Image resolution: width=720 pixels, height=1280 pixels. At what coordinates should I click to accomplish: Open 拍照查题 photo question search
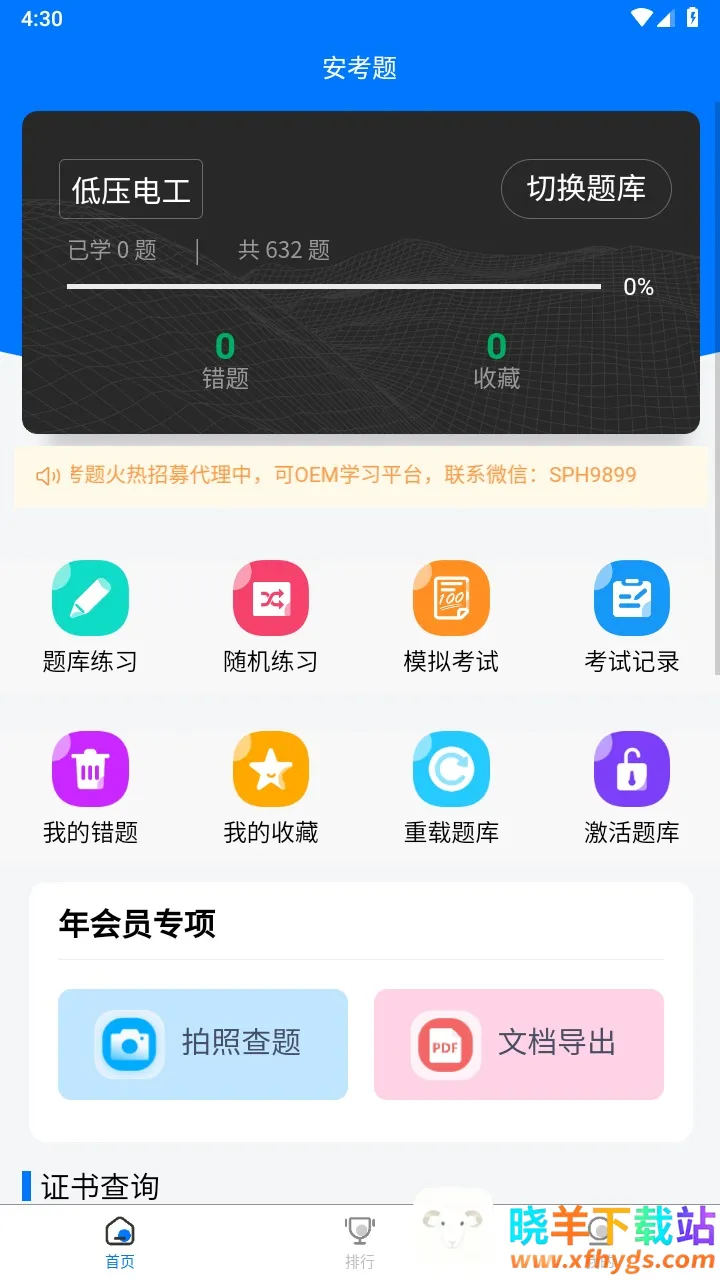click(202, 1043)
